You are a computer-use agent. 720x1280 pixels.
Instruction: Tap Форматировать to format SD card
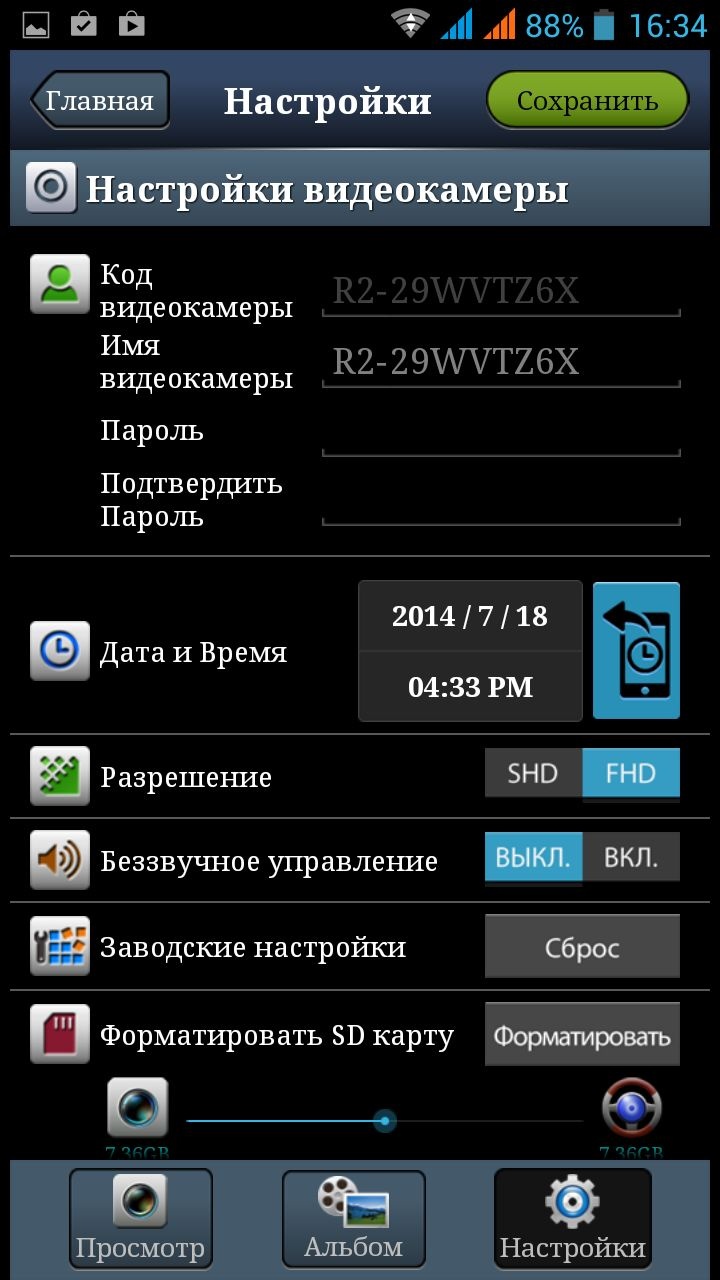(582, 1035)
